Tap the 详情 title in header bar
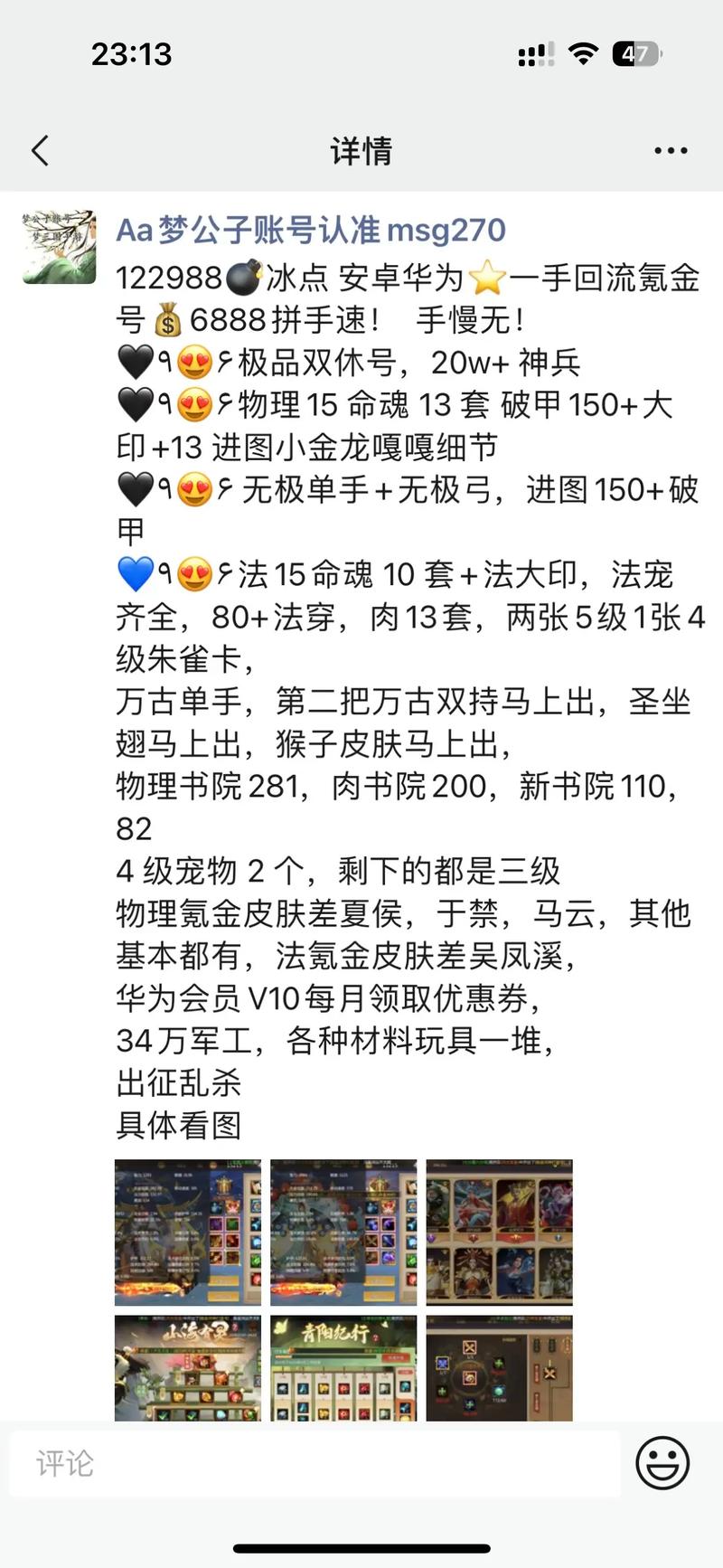 click(x=361, y=150)
